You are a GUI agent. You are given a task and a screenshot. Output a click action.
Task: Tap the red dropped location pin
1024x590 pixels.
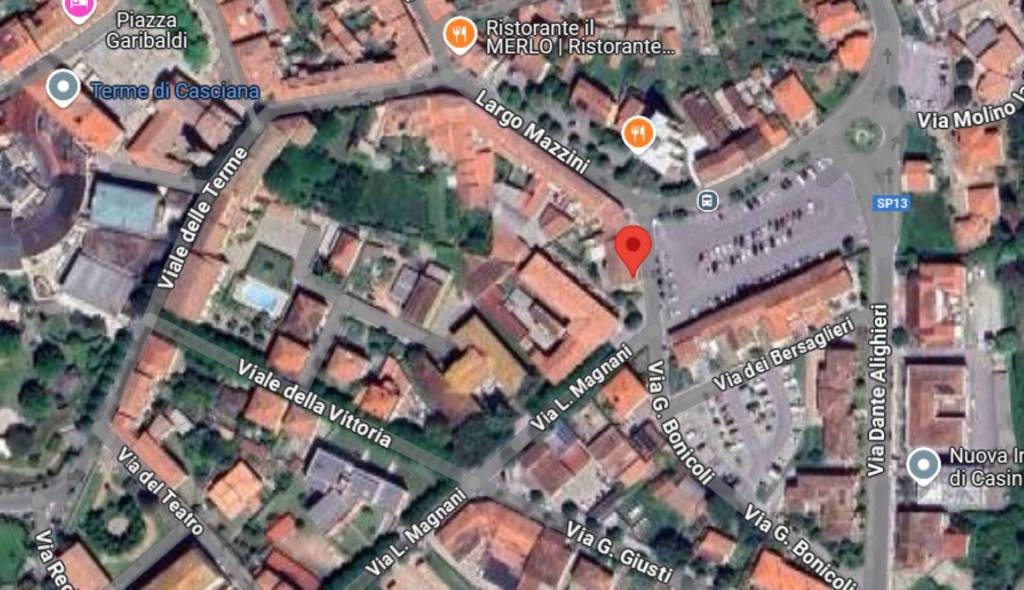click(x=632, y=247)
